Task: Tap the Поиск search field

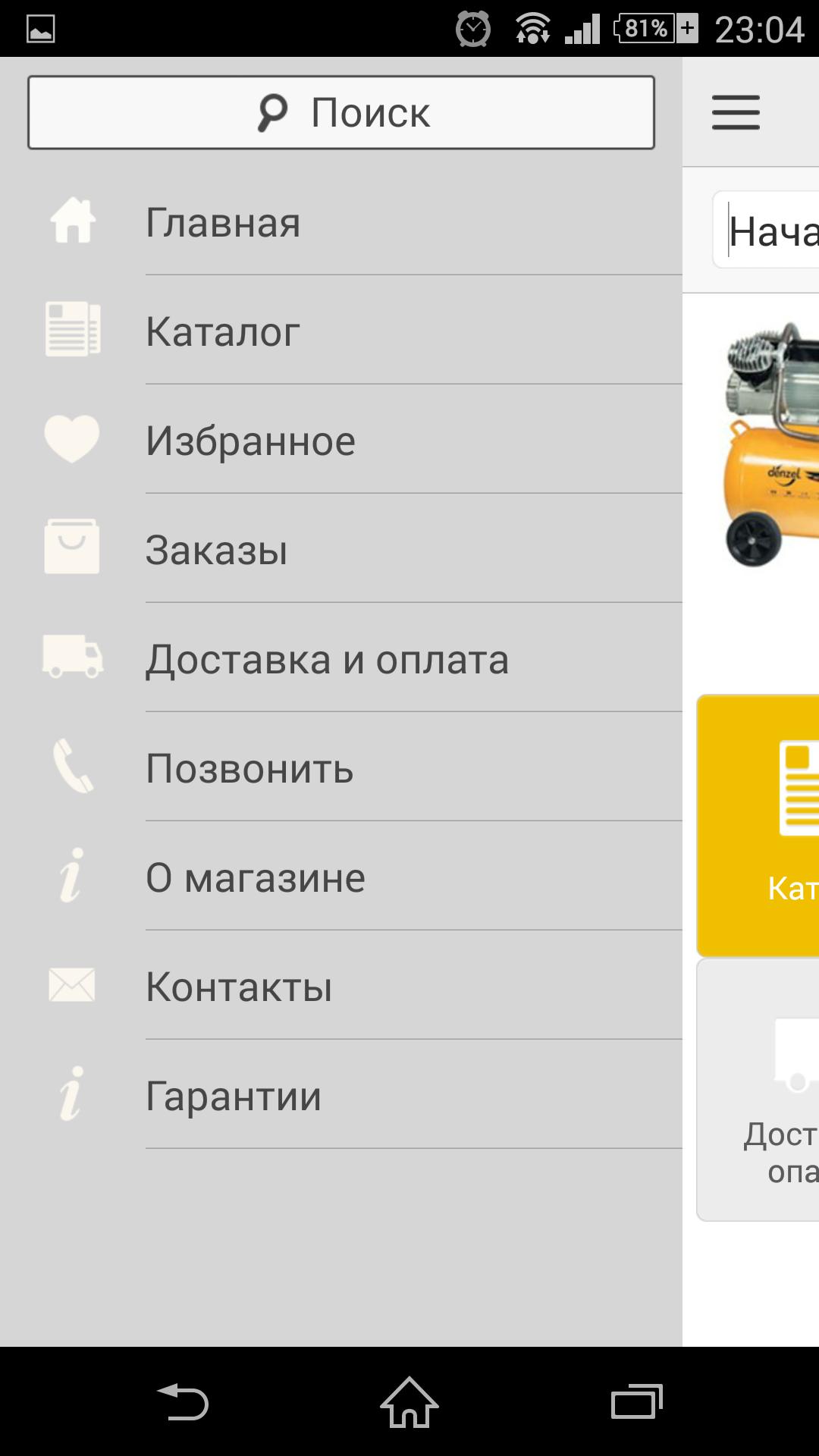Action: (341, 112)
